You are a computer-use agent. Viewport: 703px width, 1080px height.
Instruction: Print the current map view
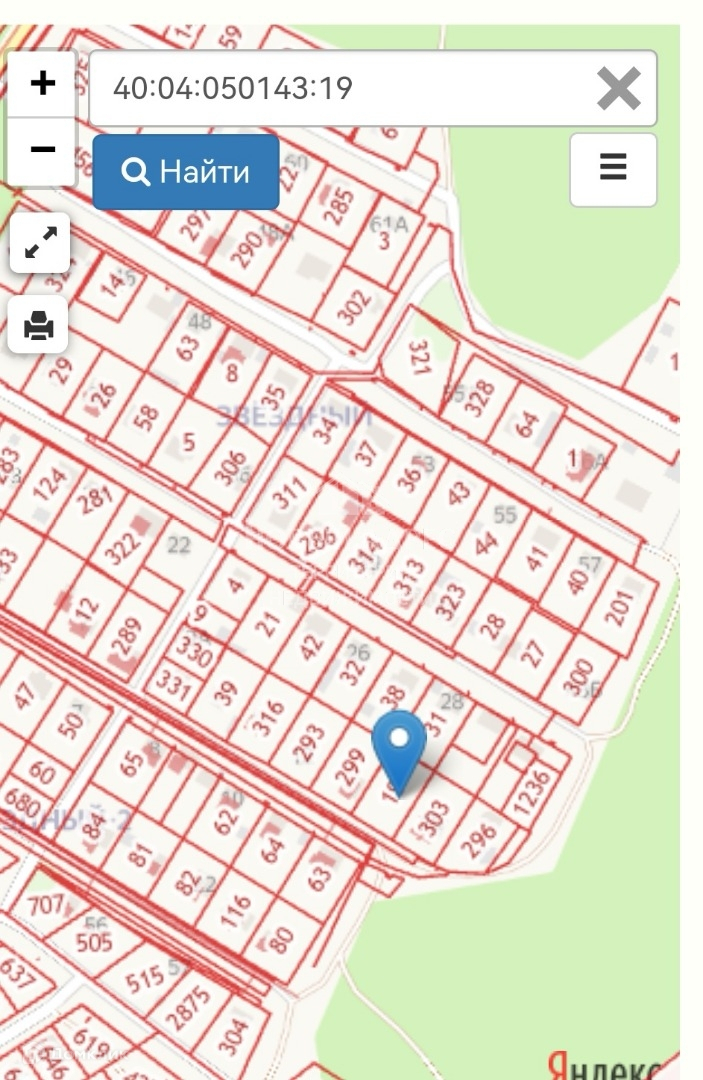39,325
